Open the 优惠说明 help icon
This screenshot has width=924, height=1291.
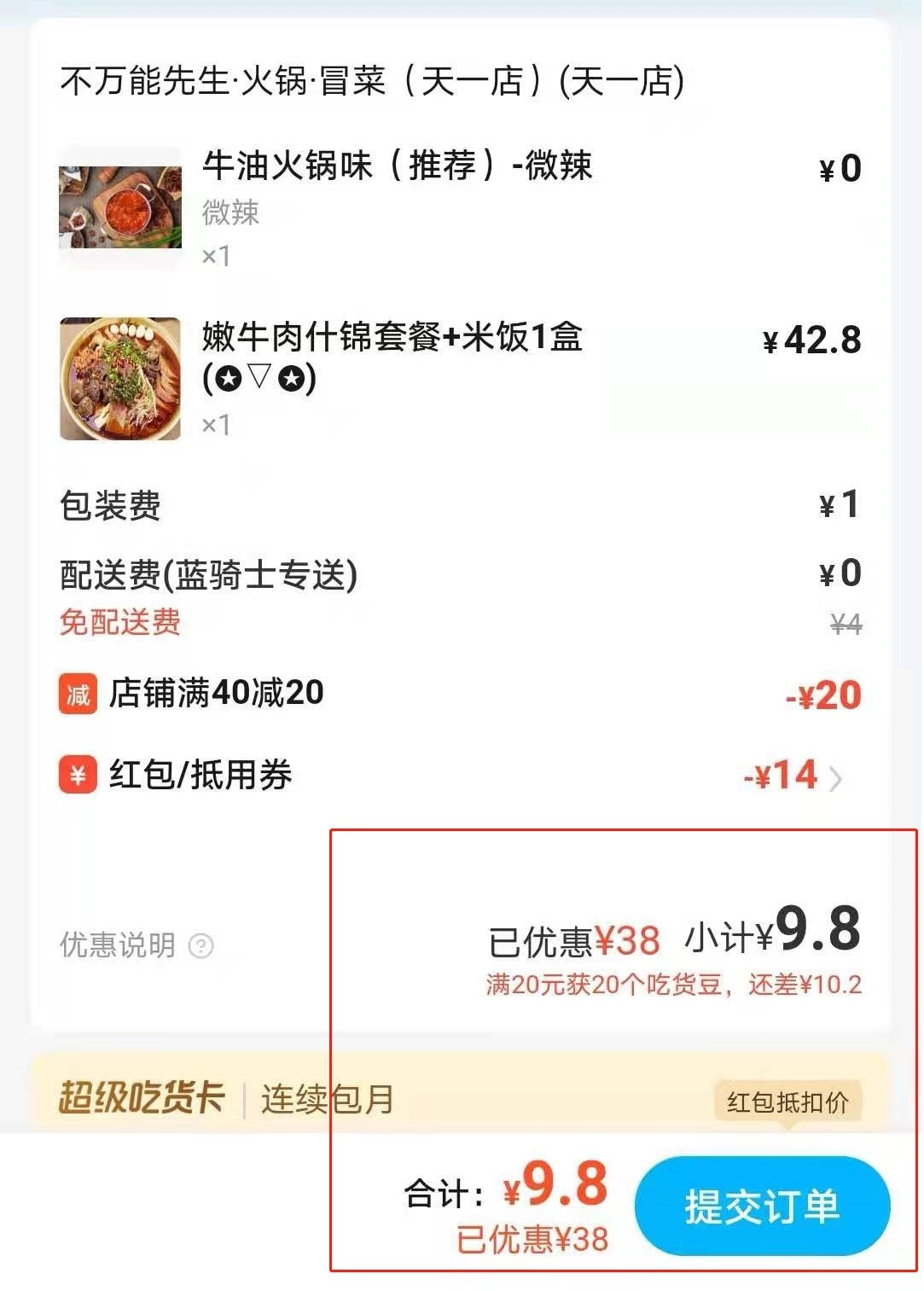201,945
